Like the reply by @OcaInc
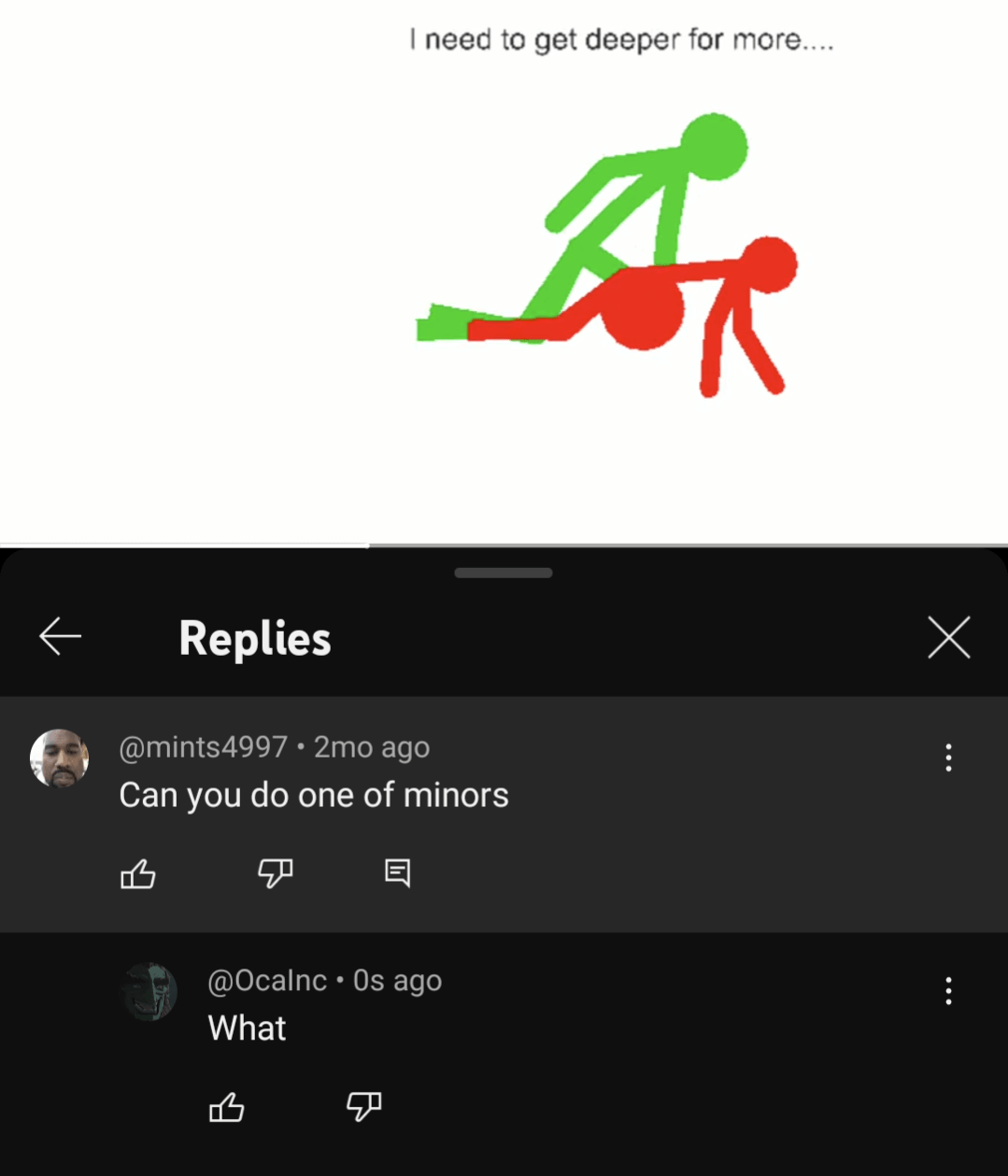This screenshot has height=1176, width=1008. tap(227, 1108)
